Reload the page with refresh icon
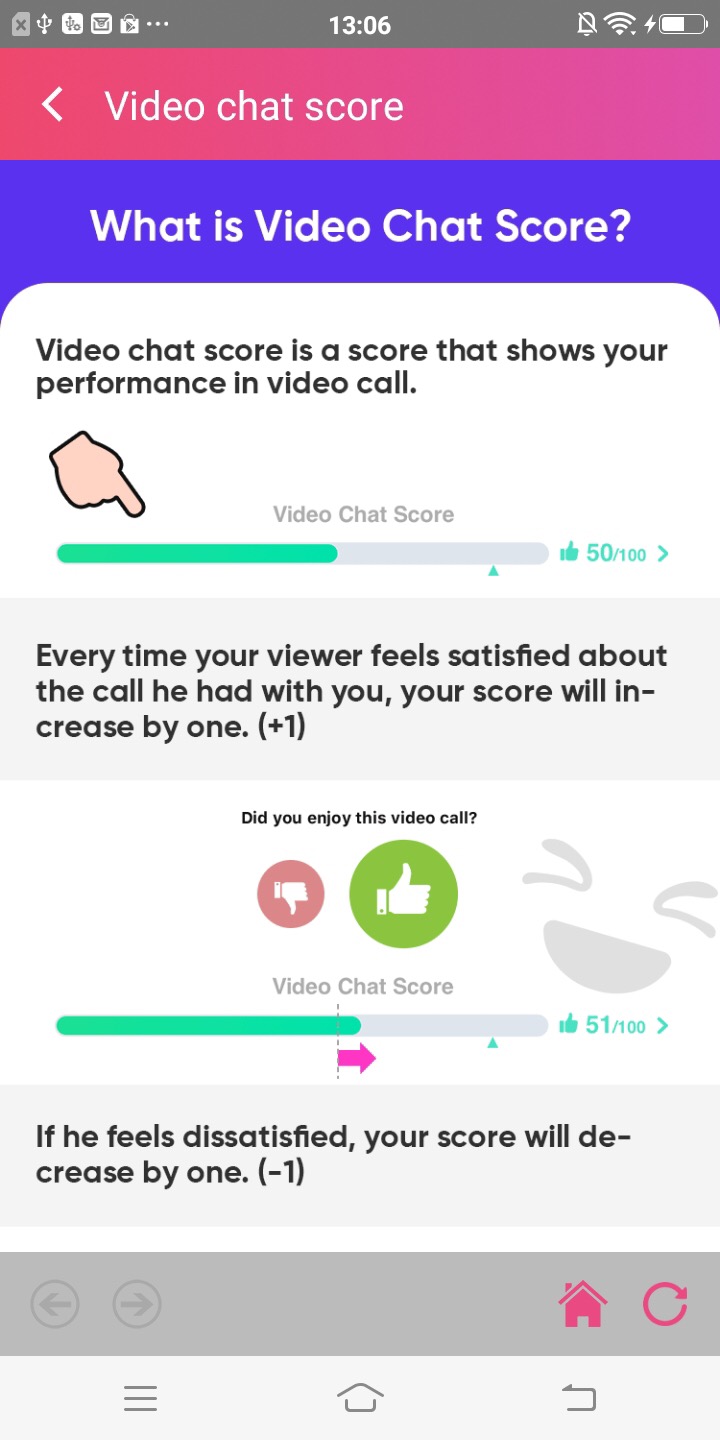This screenshot has height=1440, width=720. tap(665, 1304)
